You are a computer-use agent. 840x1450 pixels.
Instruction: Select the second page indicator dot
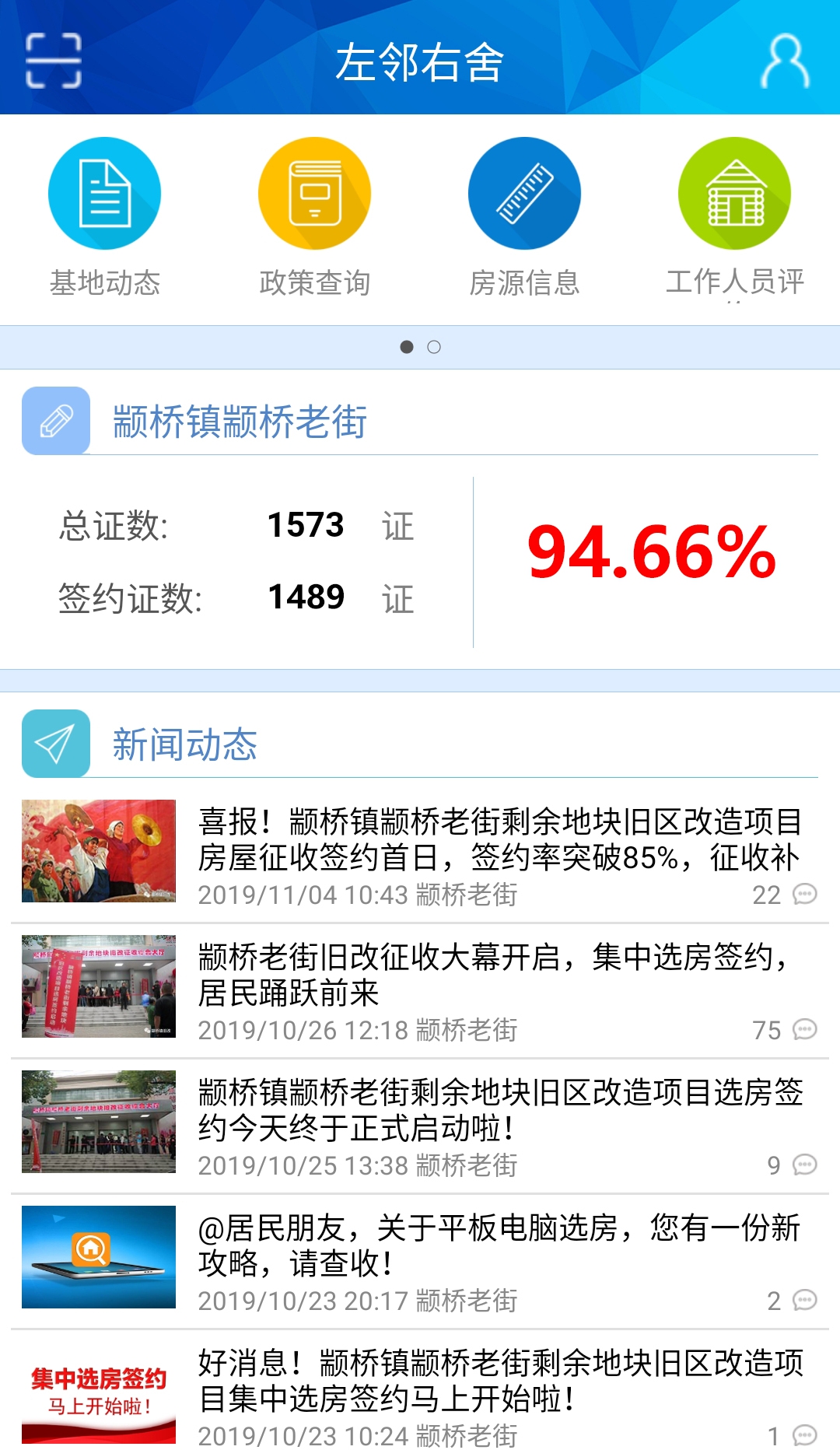point(434,347)
